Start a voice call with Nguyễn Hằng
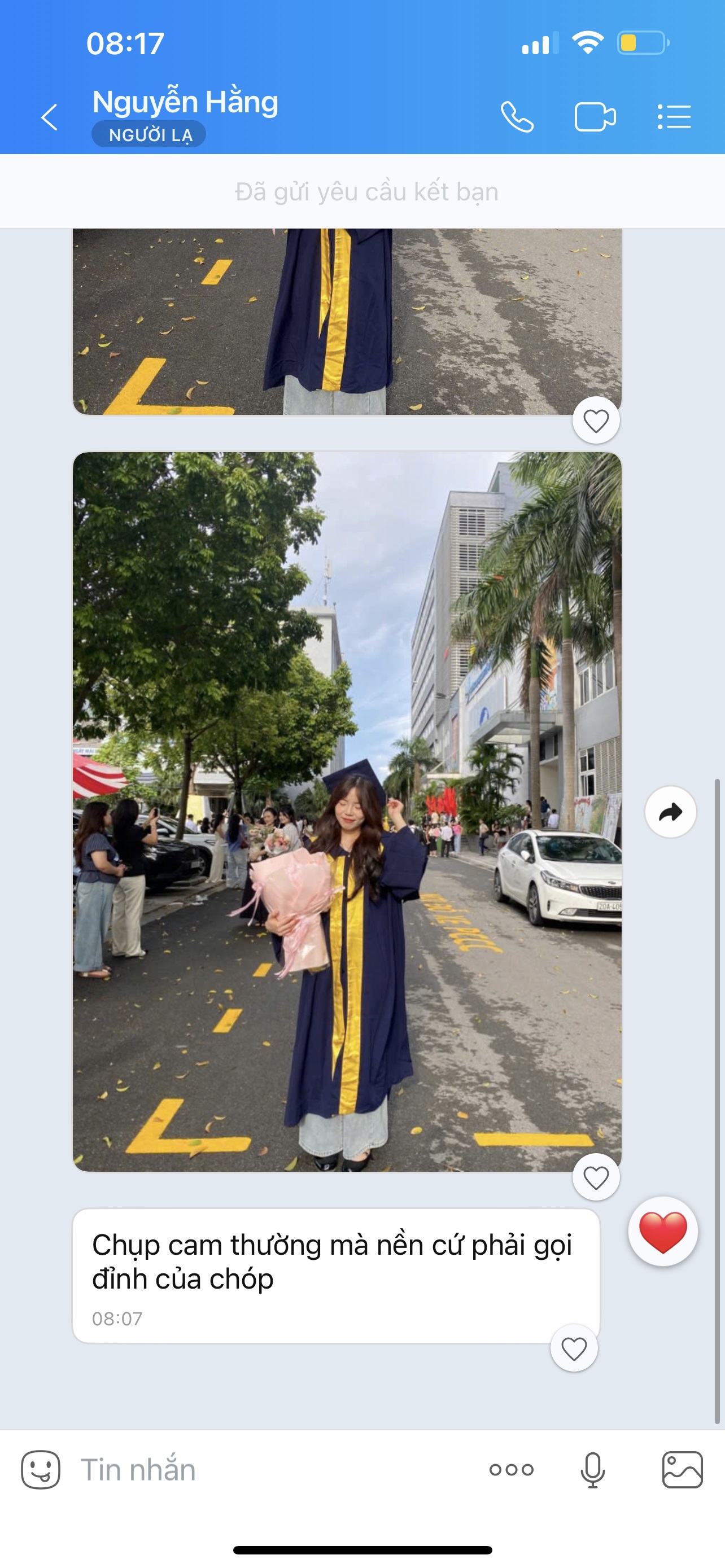 click(517, 117)
